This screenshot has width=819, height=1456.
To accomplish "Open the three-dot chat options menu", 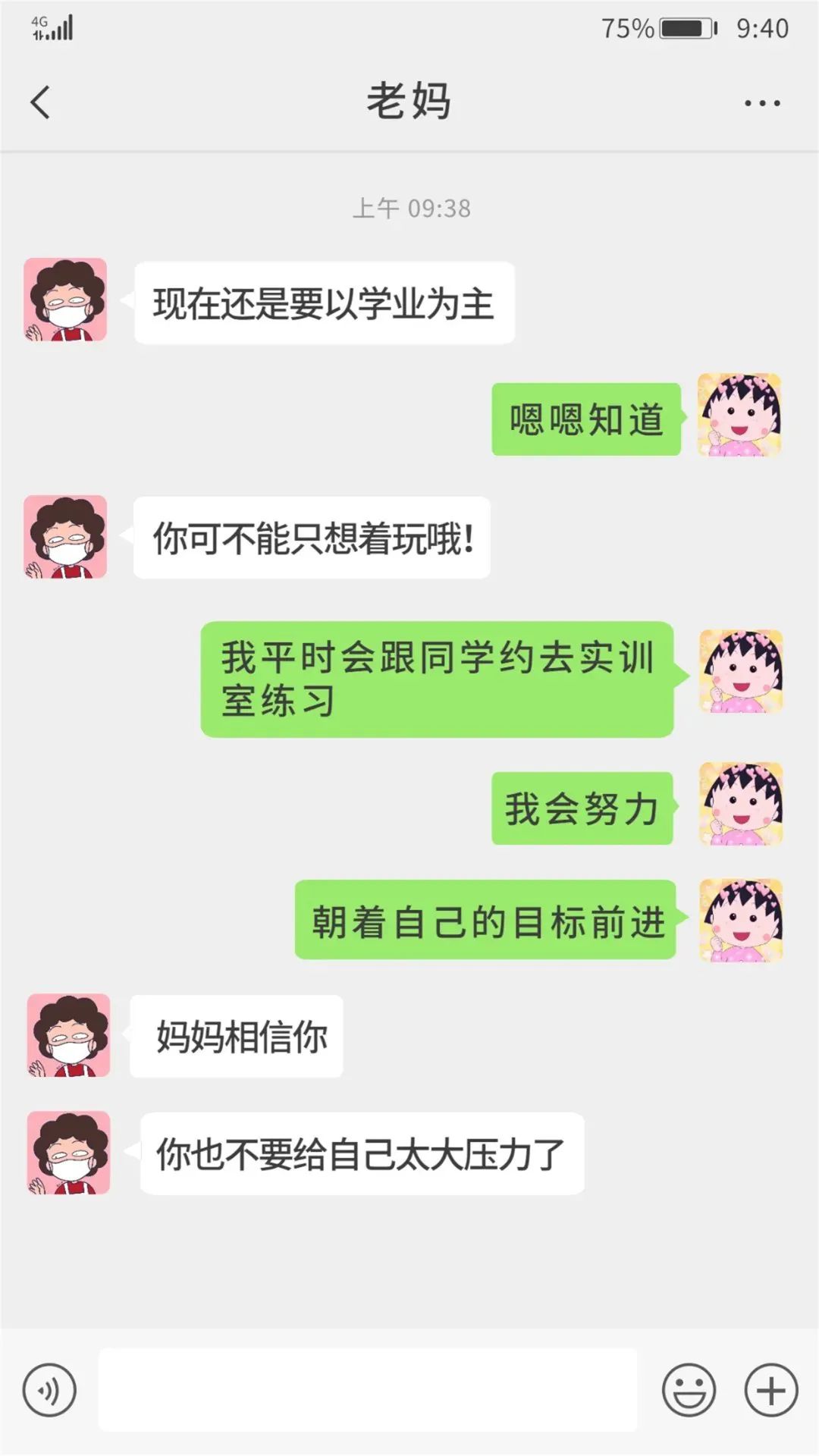I will tap(761, 102).
